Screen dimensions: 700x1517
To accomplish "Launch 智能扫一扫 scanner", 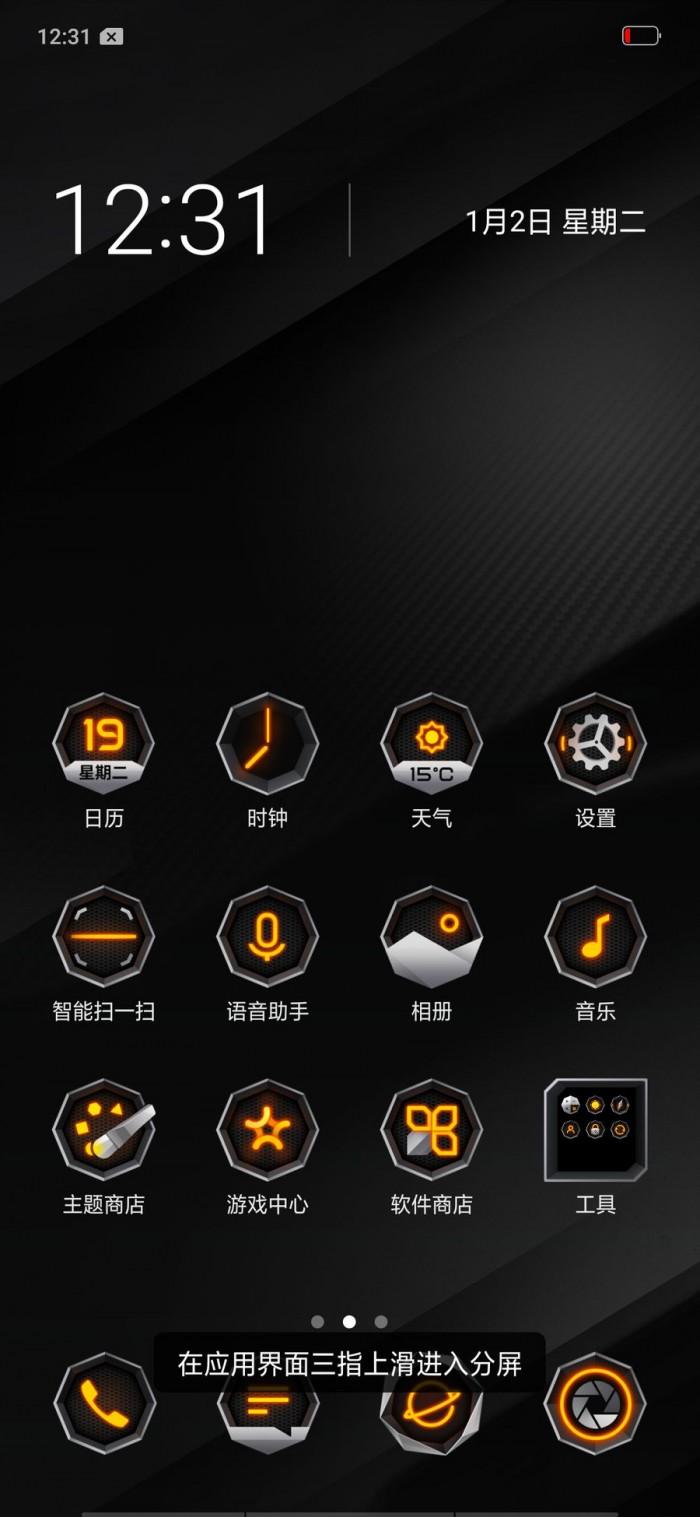I will coord(103,937).
